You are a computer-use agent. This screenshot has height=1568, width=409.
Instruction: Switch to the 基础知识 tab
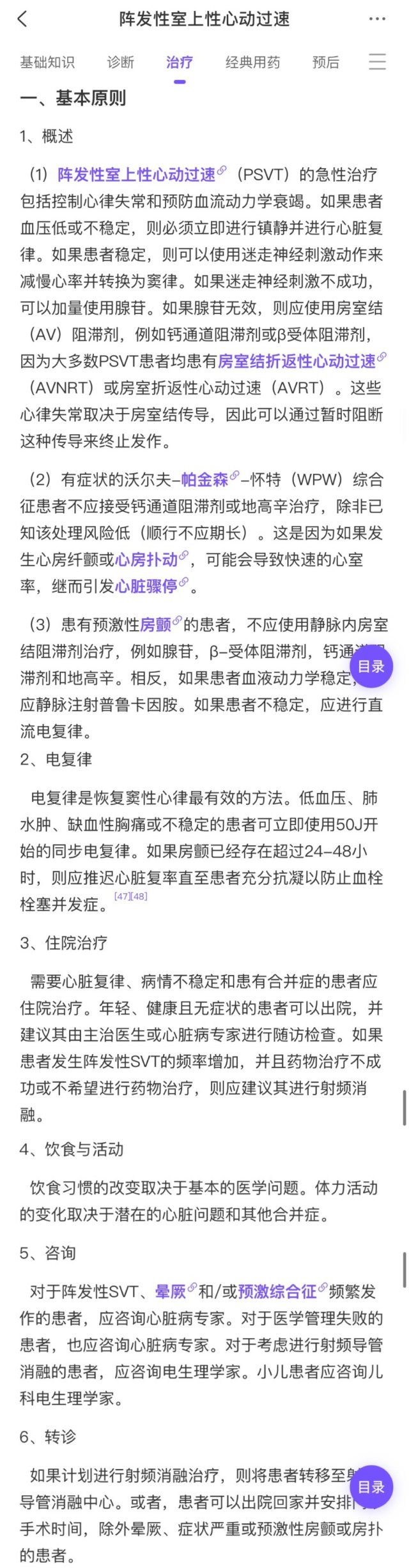[47, 63]
